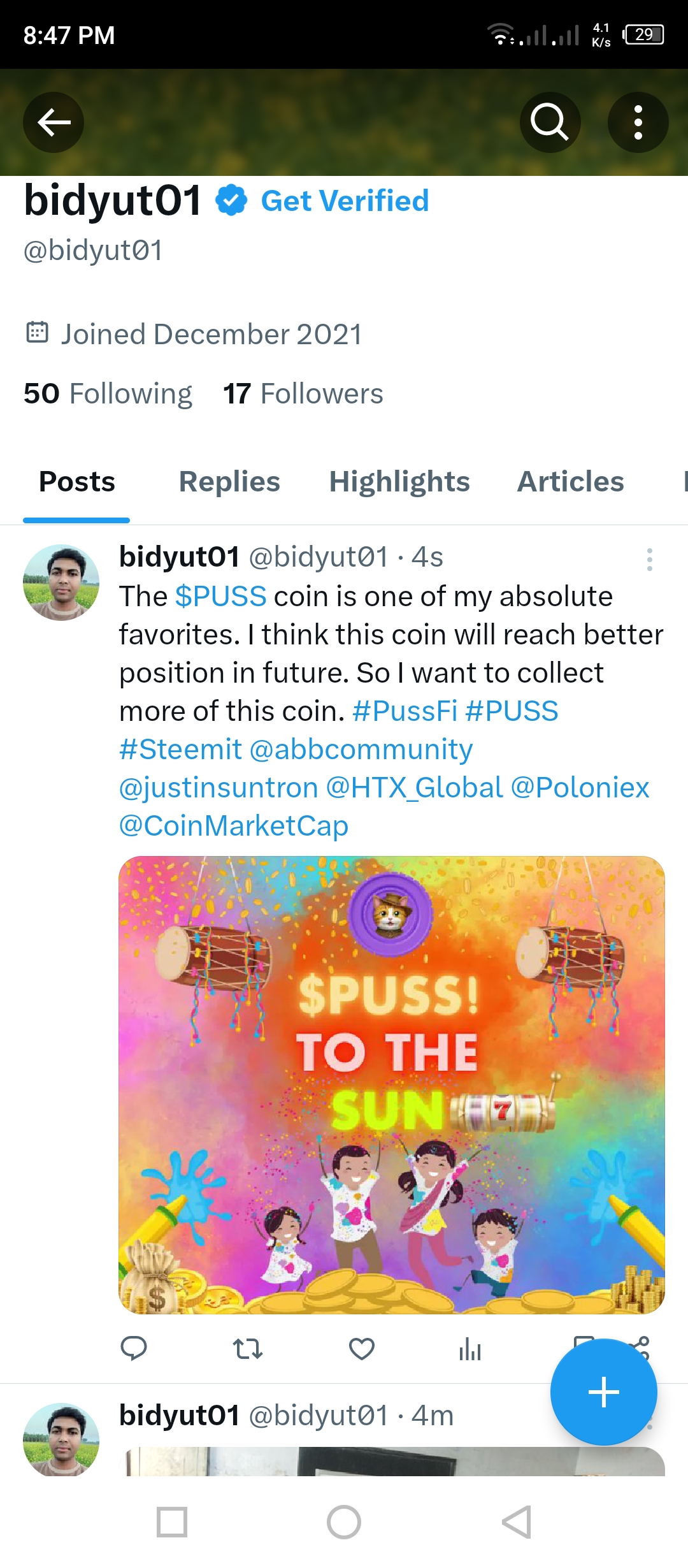The image size is (688, 1568).
Task: Switch to the Replies tab
Action: point(229,482)
